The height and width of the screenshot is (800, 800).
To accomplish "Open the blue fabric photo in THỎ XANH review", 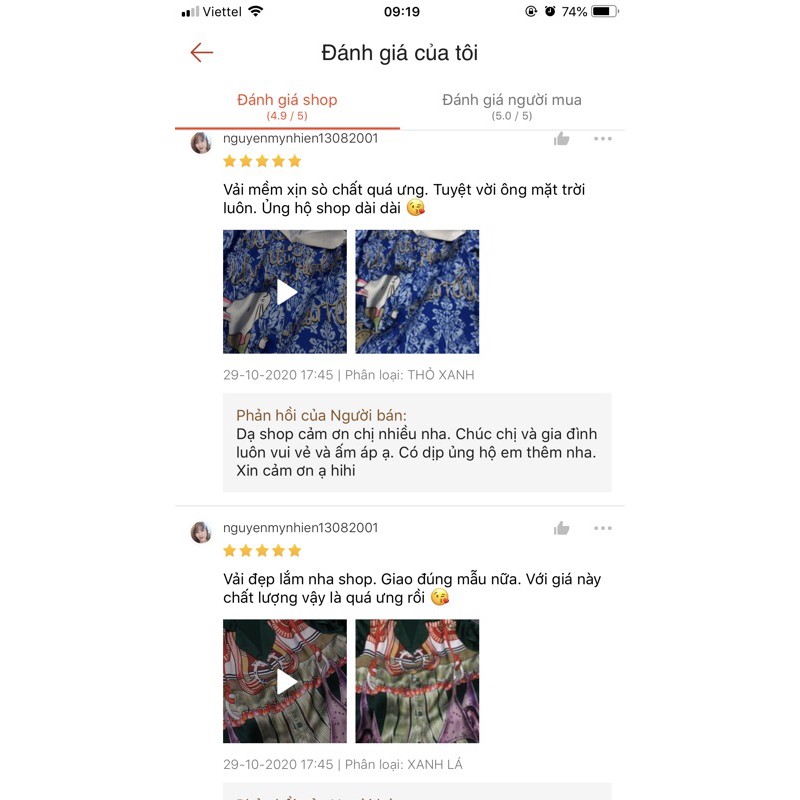I will 417,292.
